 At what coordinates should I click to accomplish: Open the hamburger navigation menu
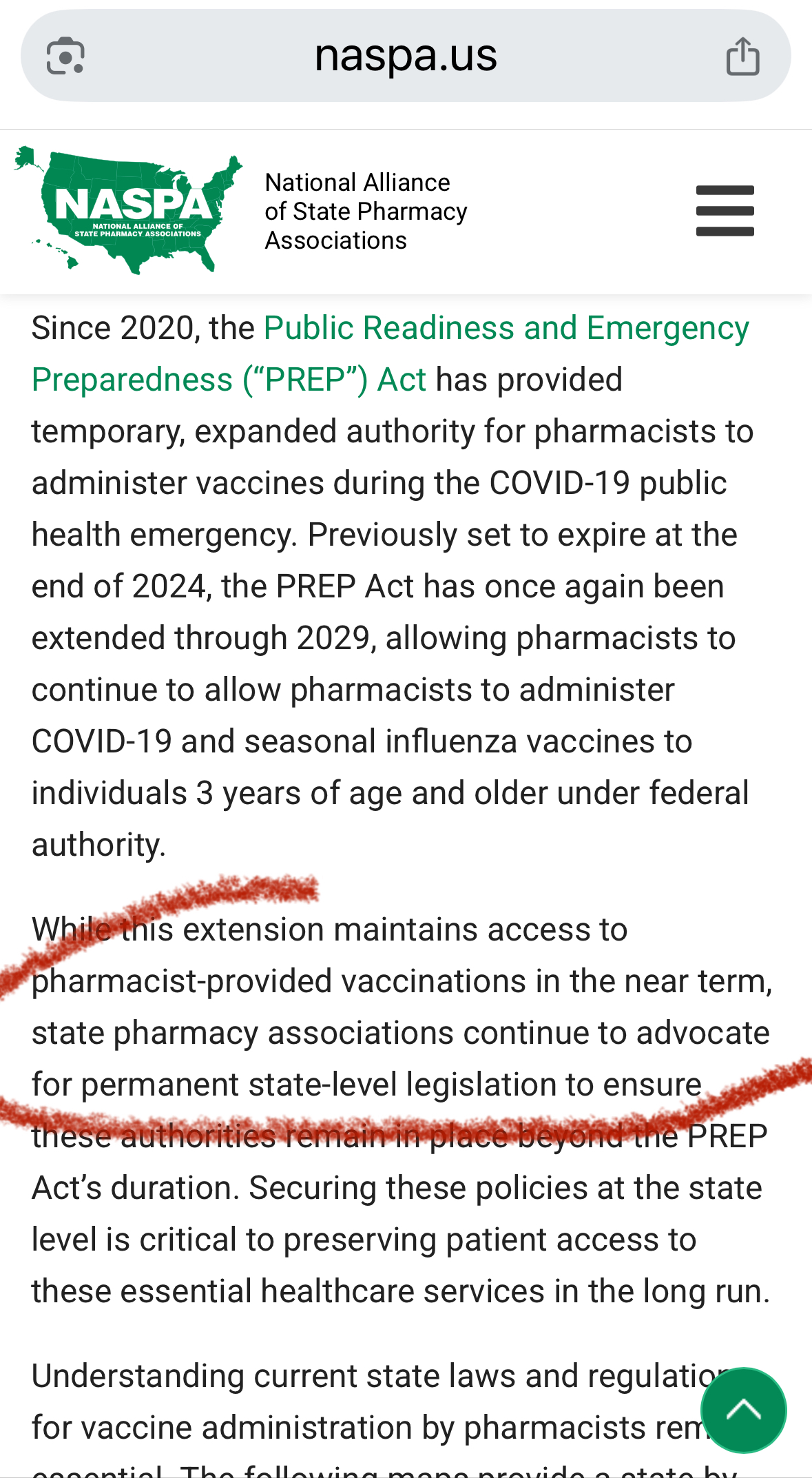(x=725, y=211)
